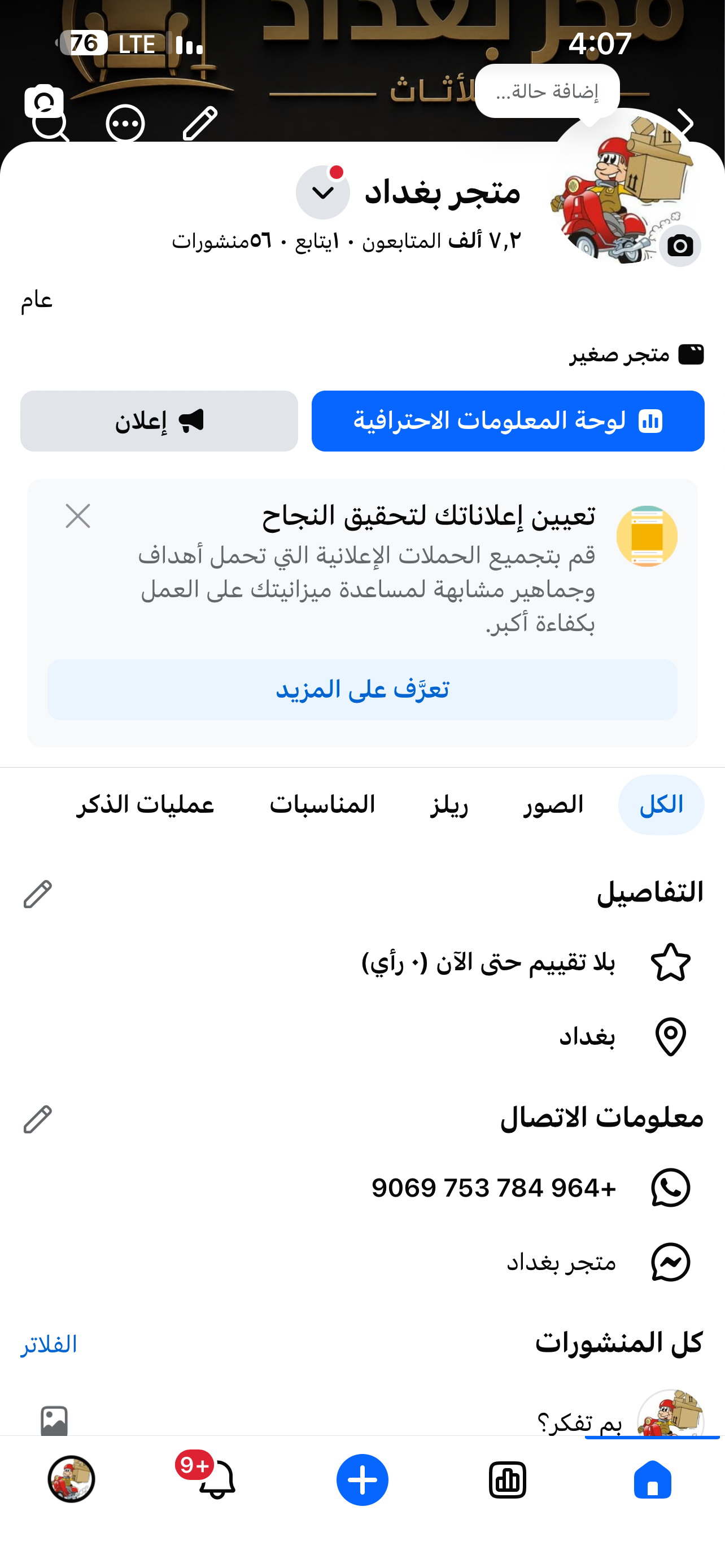Viewport: 725px width, 1568px height.
Task: Open الفلاتر for posts
Action: [49, 1344]
